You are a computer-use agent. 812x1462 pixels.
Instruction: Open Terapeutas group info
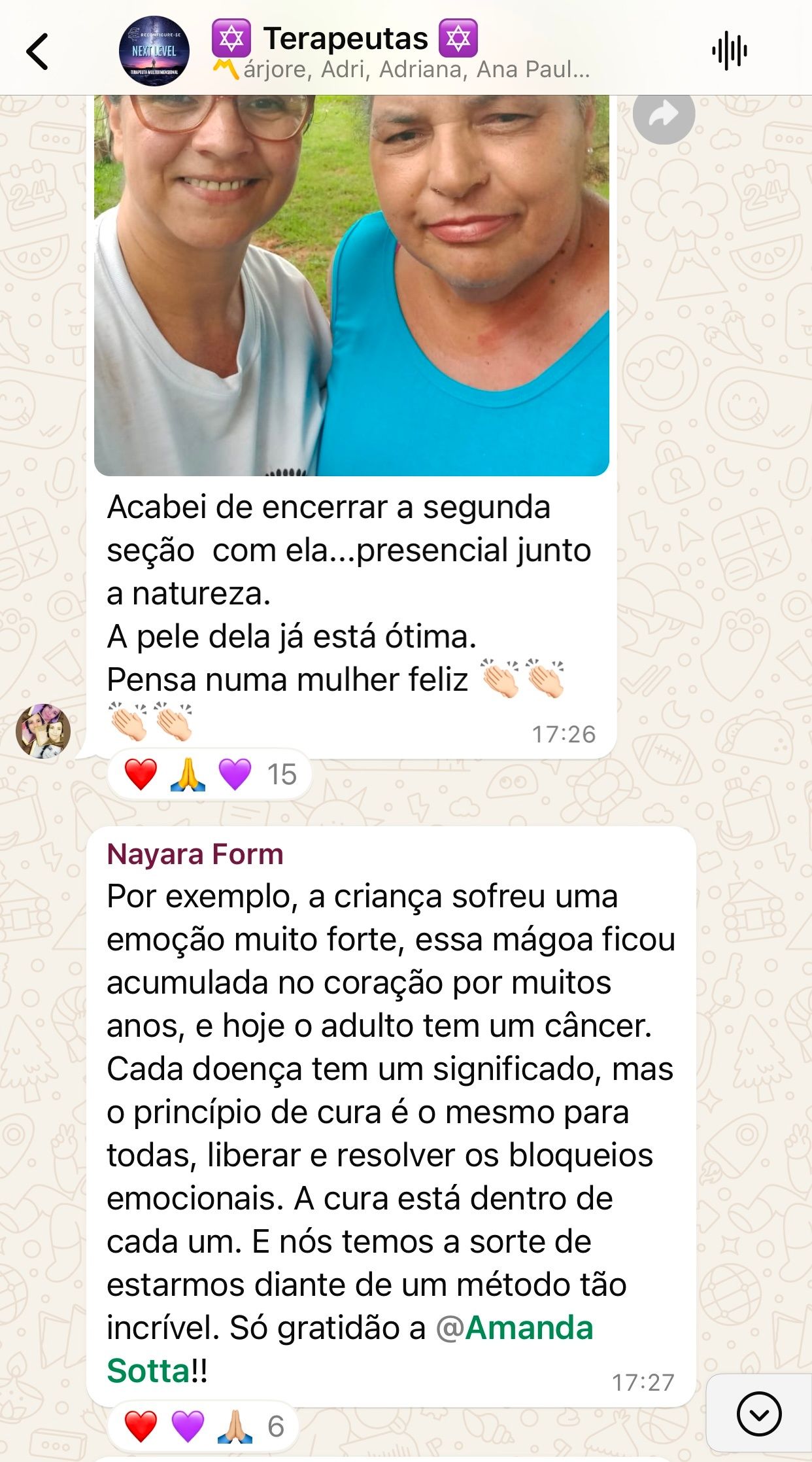[400, 51]
